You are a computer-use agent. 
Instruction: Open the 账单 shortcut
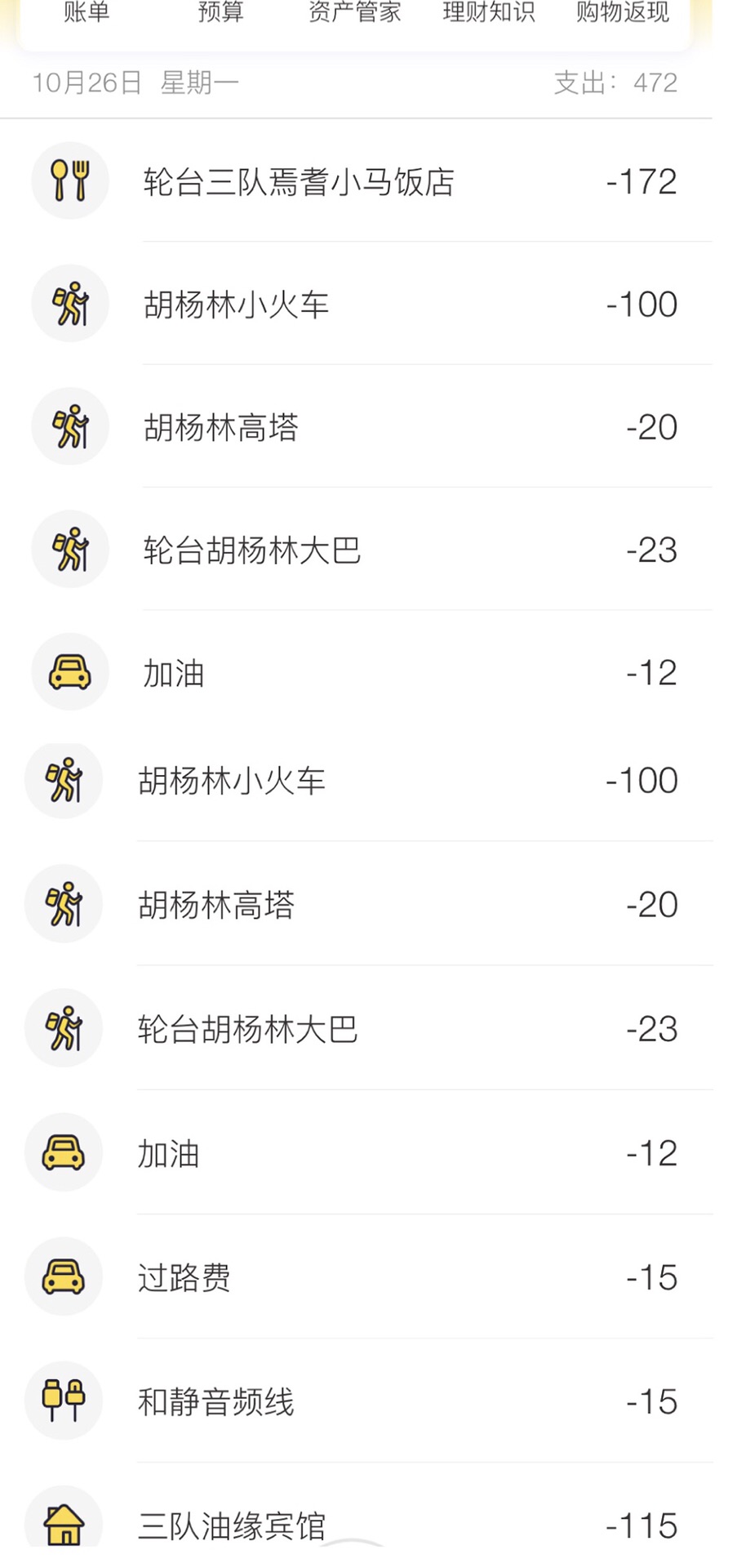[87, 13]
